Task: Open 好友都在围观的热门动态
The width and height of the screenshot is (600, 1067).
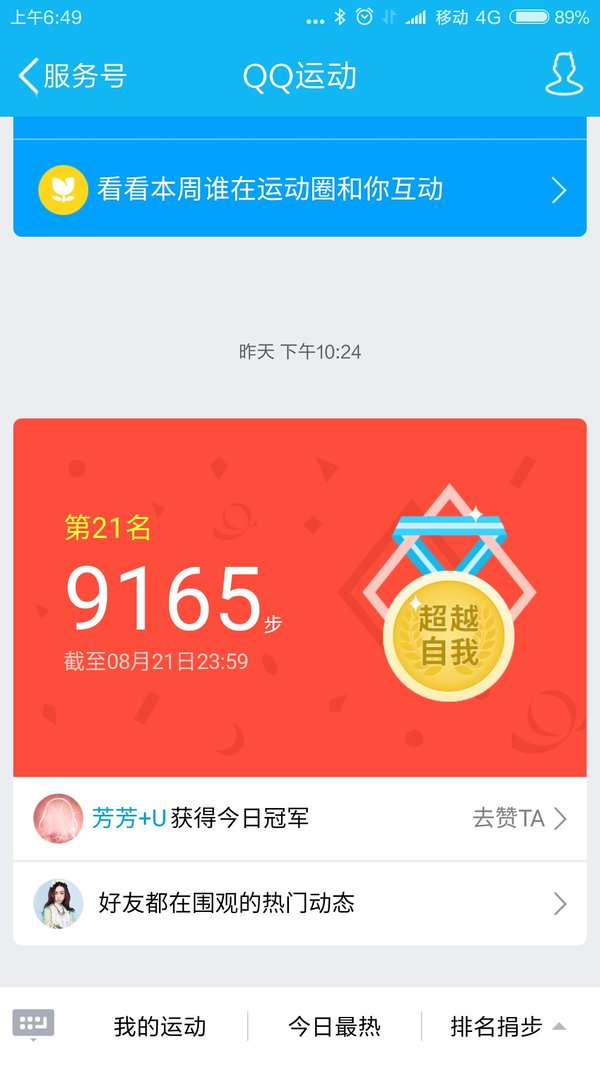Action: tap(299, 904)
